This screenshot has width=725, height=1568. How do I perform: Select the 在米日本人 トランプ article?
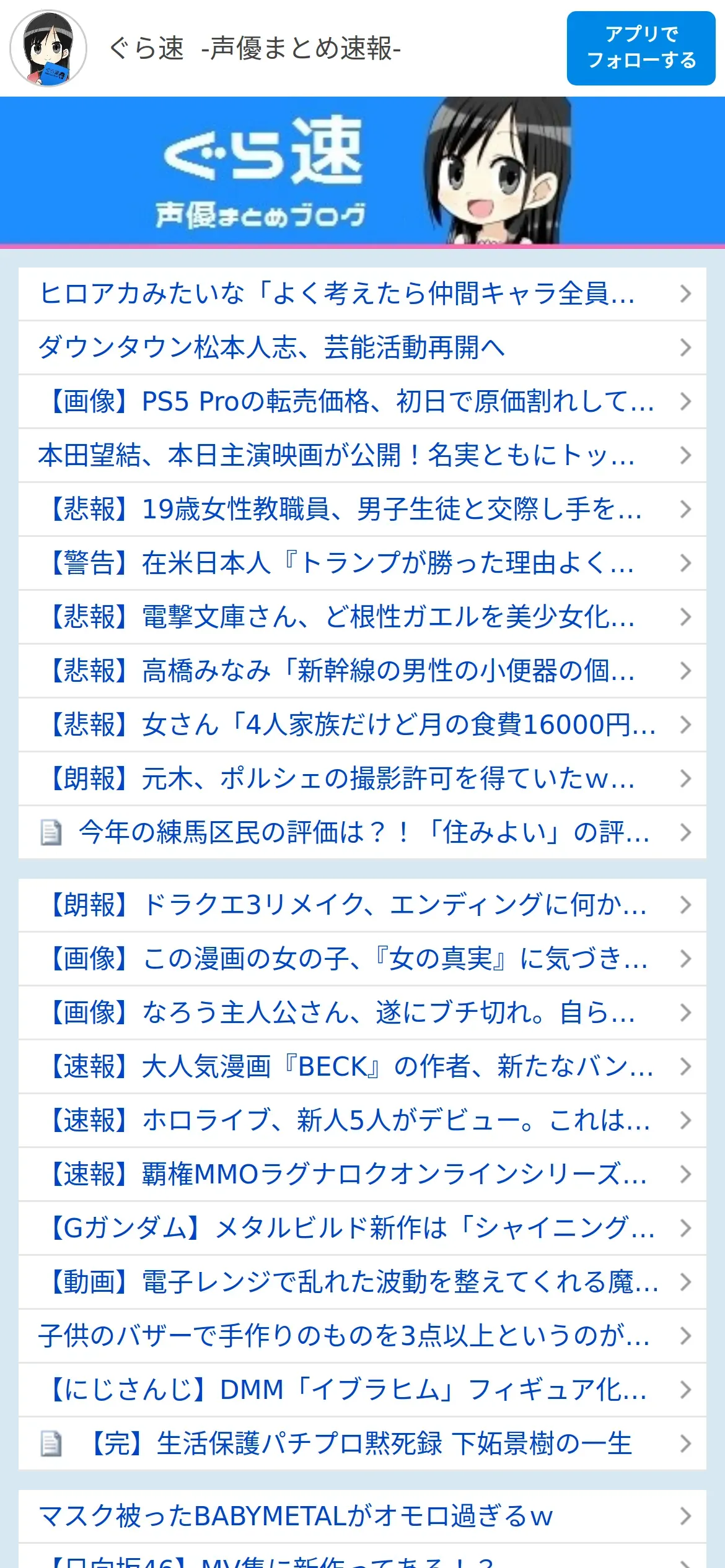[362, 563]
